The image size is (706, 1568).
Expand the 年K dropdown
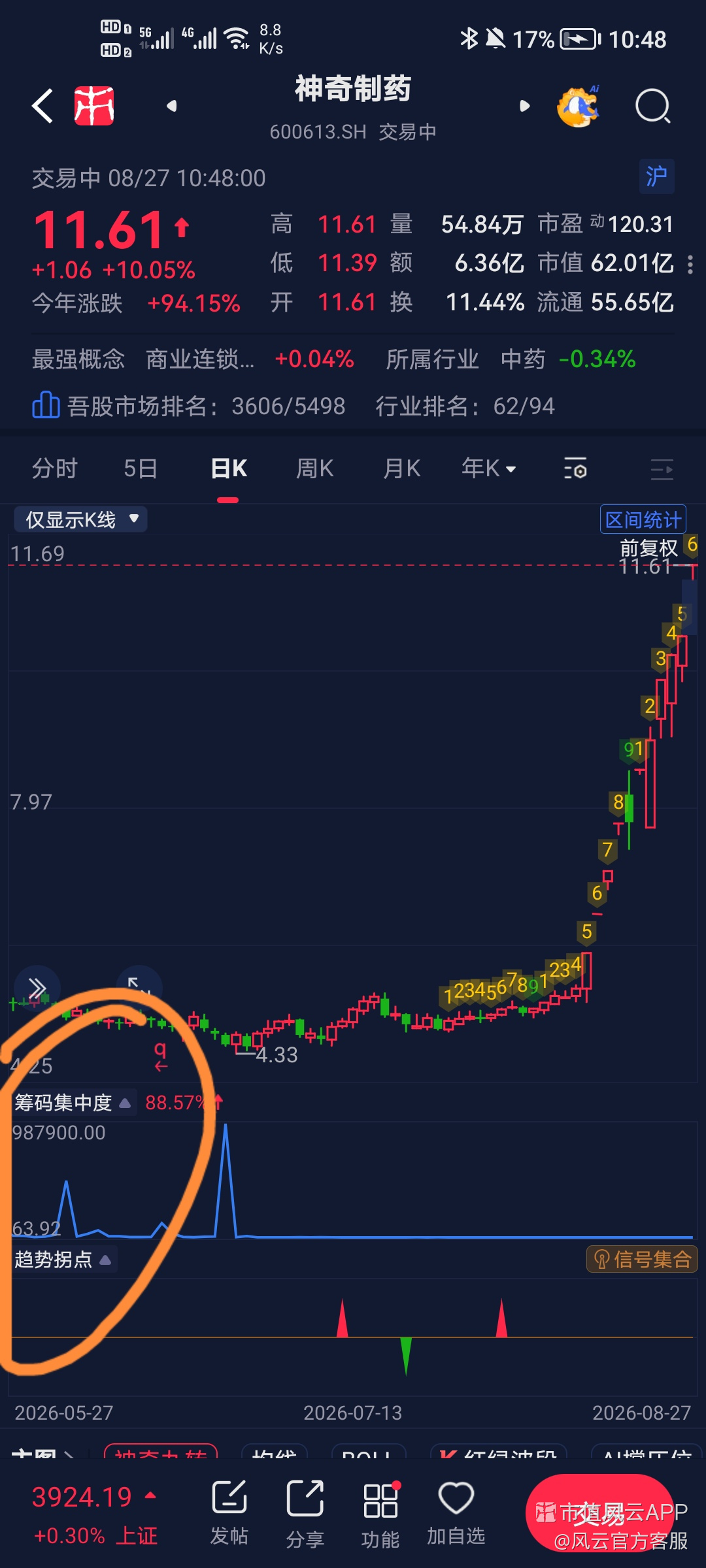coord(489,468)
